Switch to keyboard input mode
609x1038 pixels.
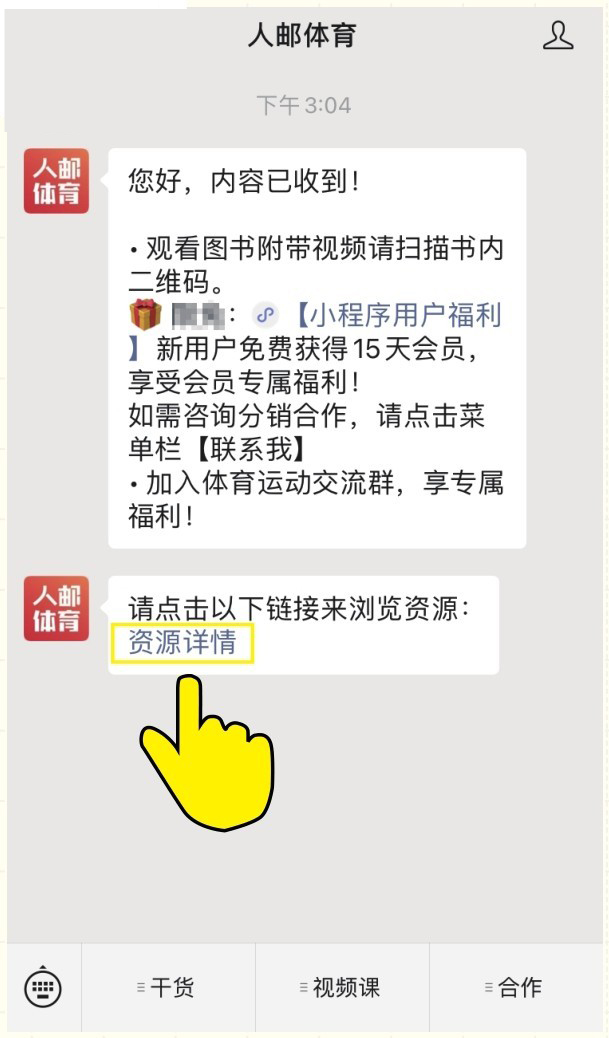[x=43, y=988]
